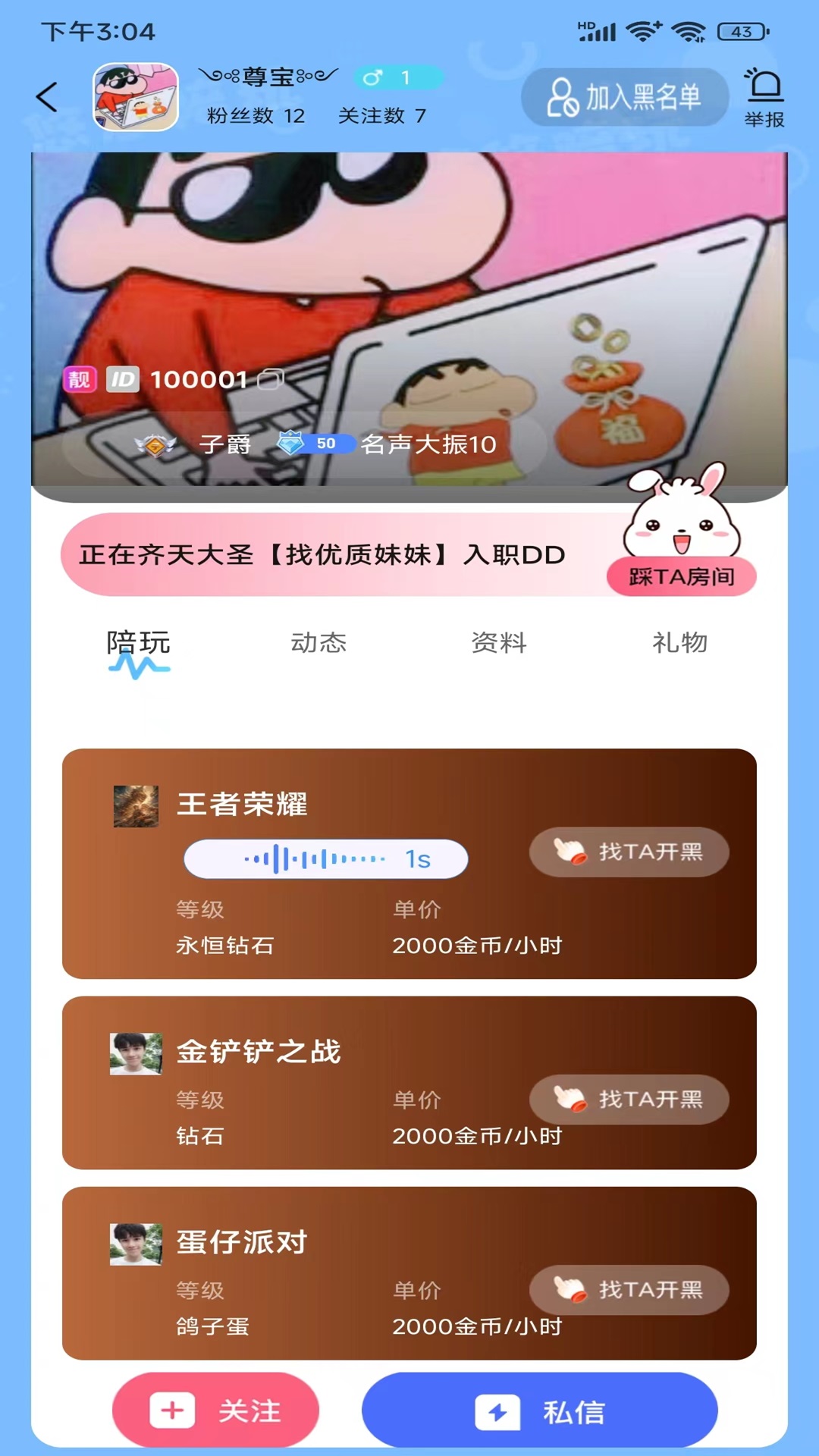The width and height of the screenshot is (819, 1456).
Task: Tap the copy icon beside ID 100001
Action: pyautogui.click(x=269, y=379)
